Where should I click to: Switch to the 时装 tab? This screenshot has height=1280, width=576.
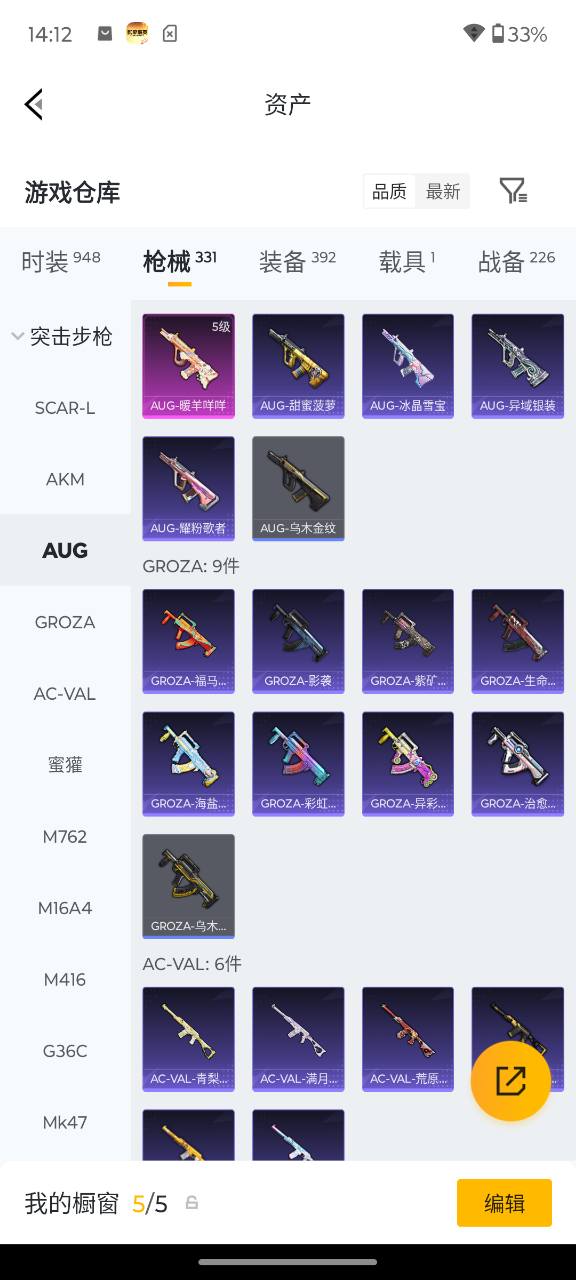[x=61, y=261]
